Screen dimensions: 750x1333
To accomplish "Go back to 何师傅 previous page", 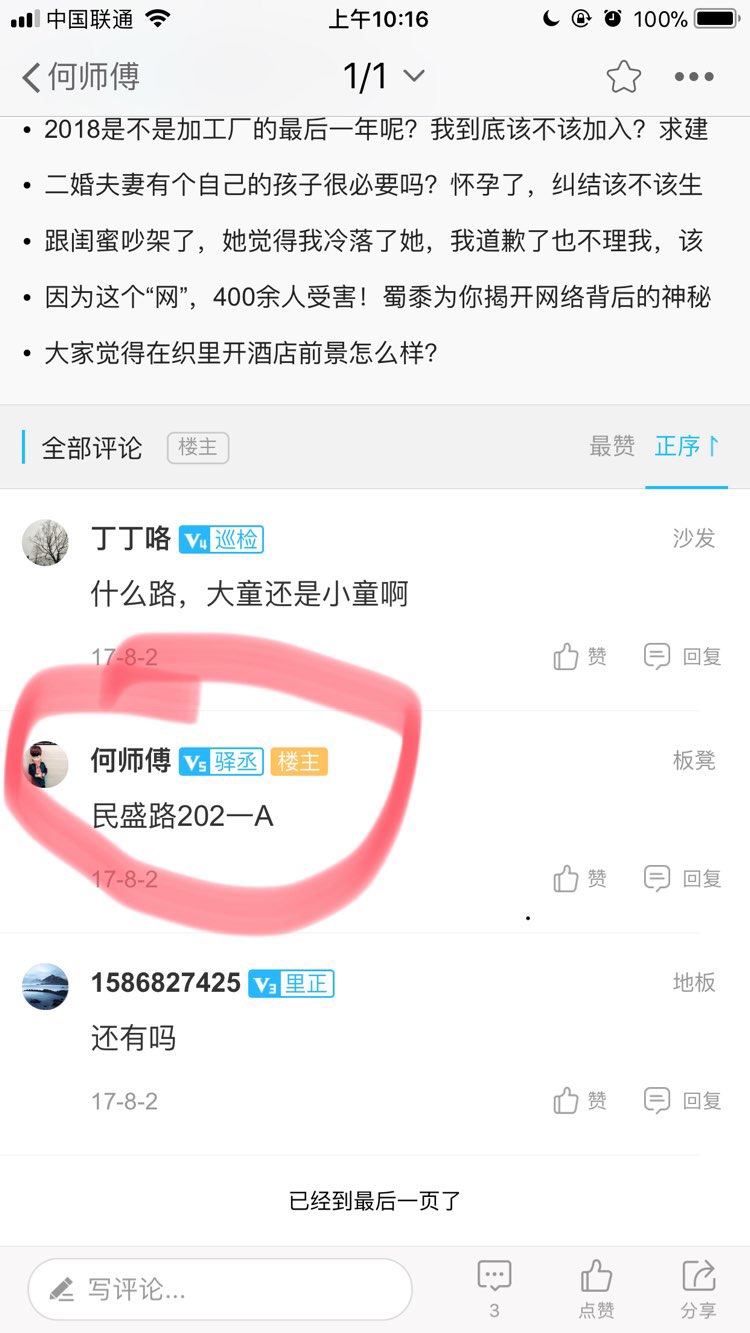I will 80,77.
